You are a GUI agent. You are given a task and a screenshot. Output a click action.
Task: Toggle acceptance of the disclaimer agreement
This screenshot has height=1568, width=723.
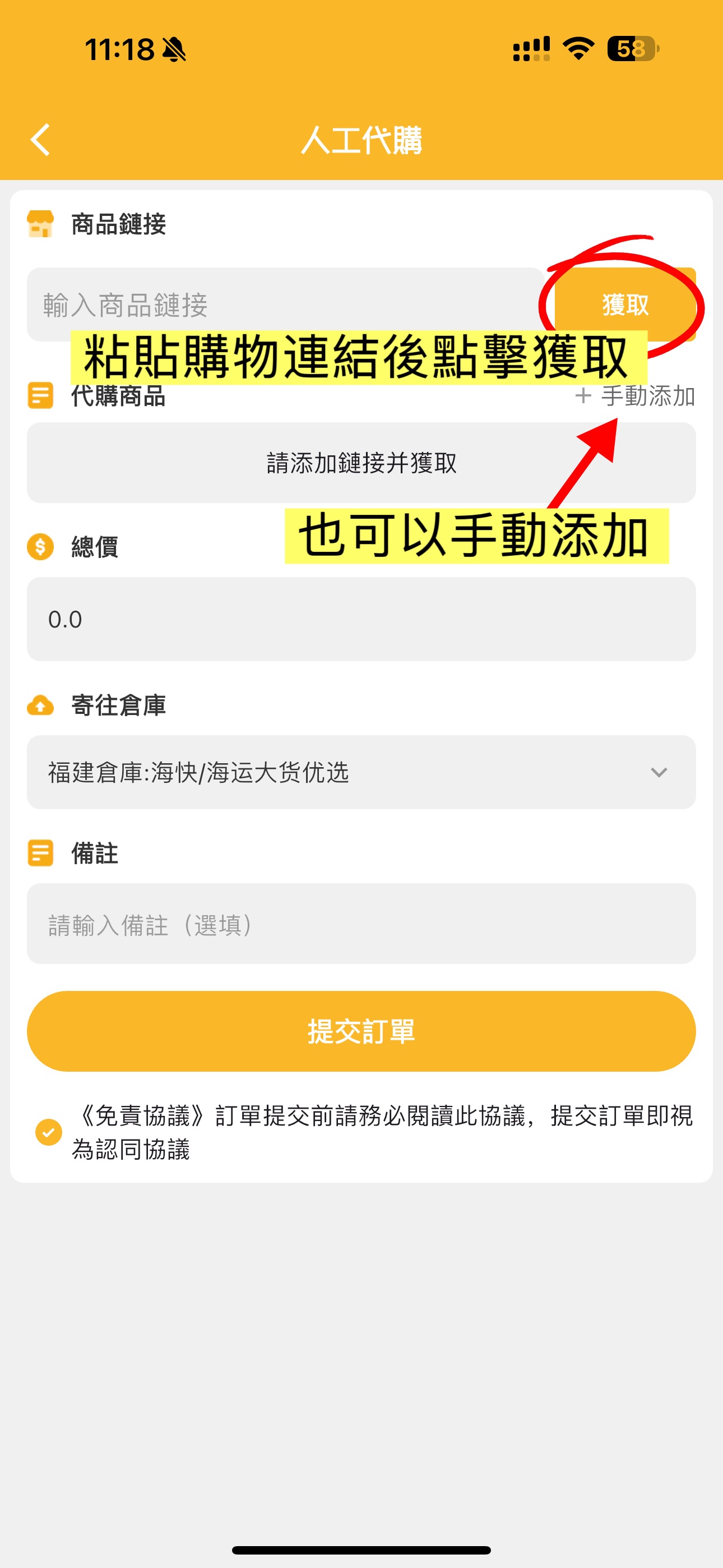[48, 1133]
